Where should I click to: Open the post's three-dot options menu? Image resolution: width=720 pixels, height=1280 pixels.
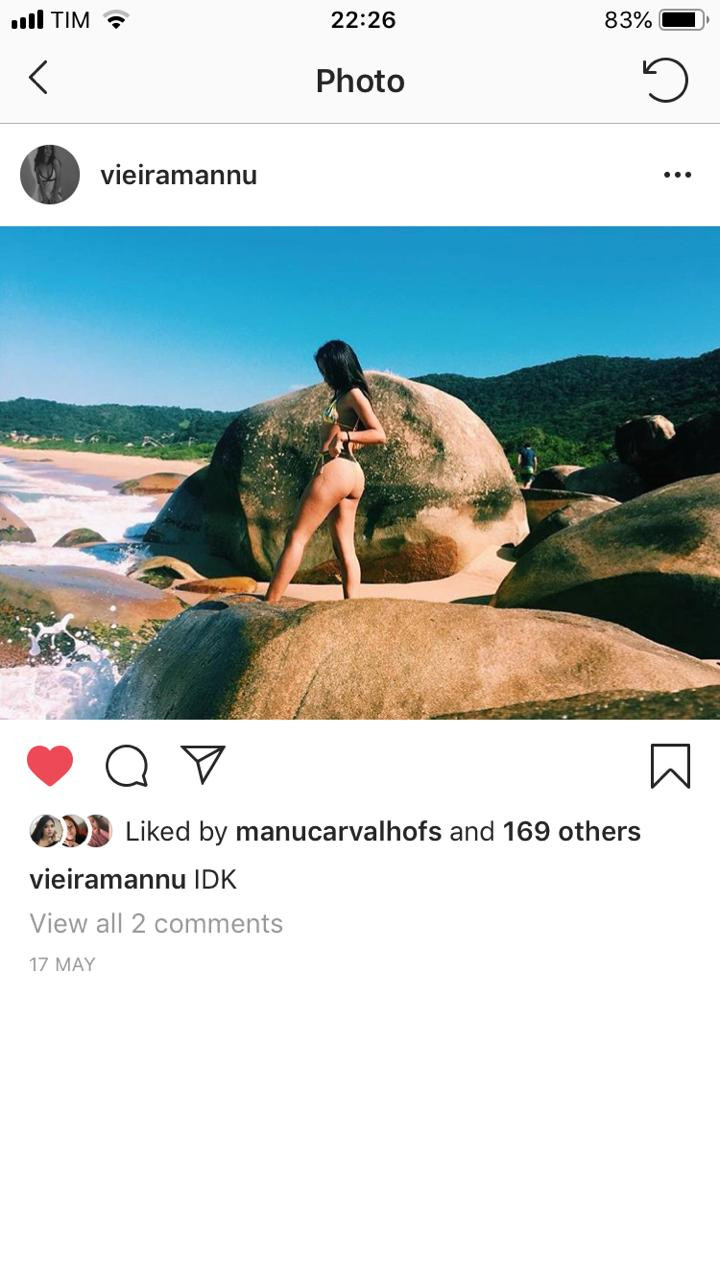point(677,175)
